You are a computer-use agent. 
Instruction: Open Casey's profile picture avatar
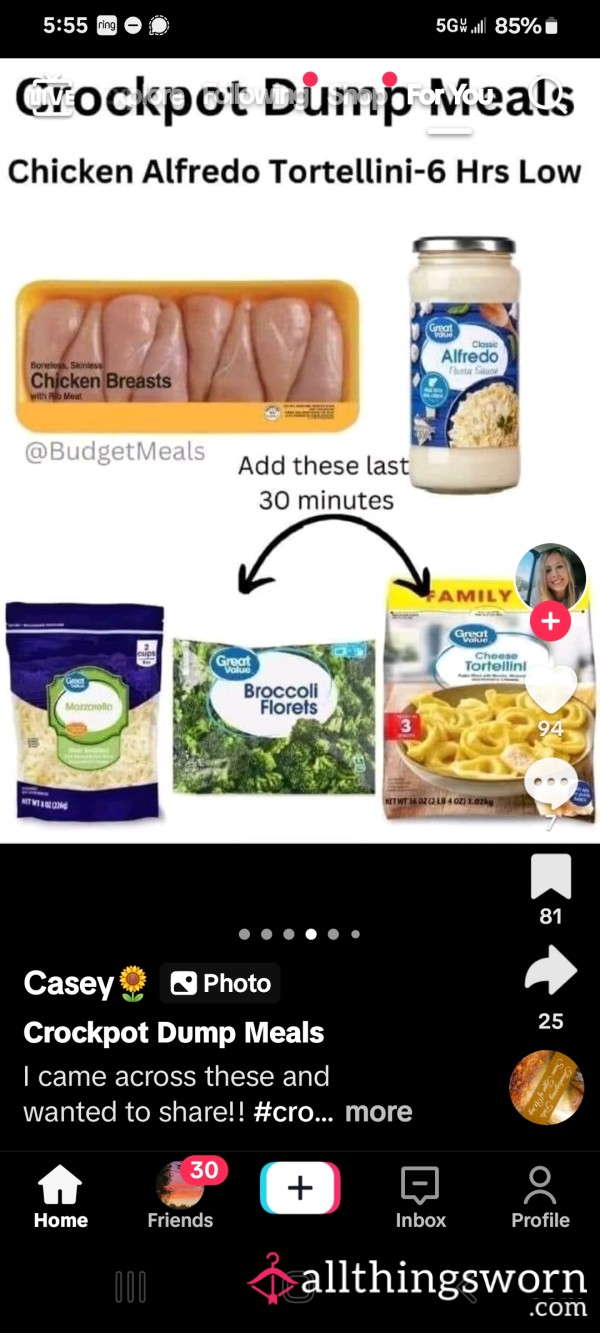549,577
